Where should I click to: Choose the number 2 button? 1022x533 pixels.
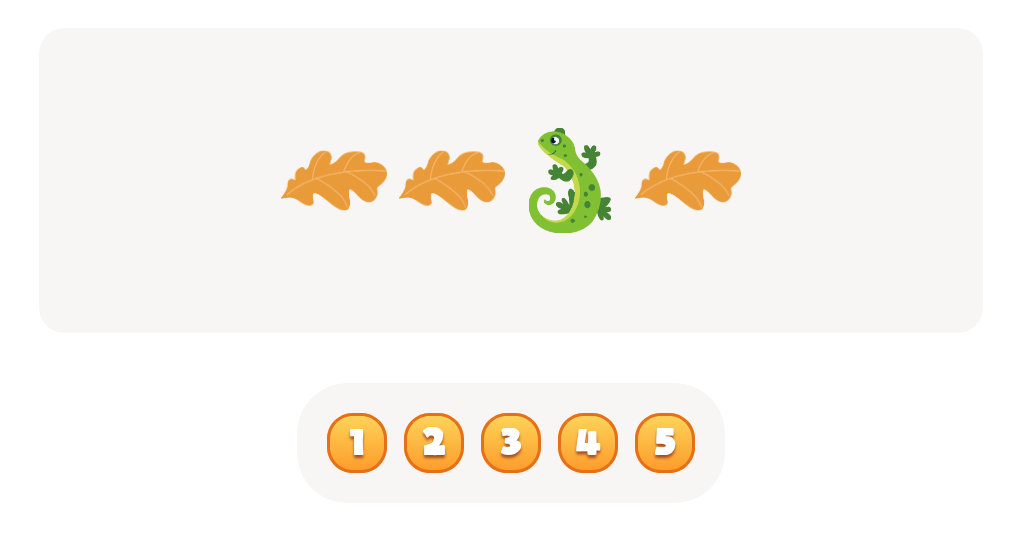[434, 442]
